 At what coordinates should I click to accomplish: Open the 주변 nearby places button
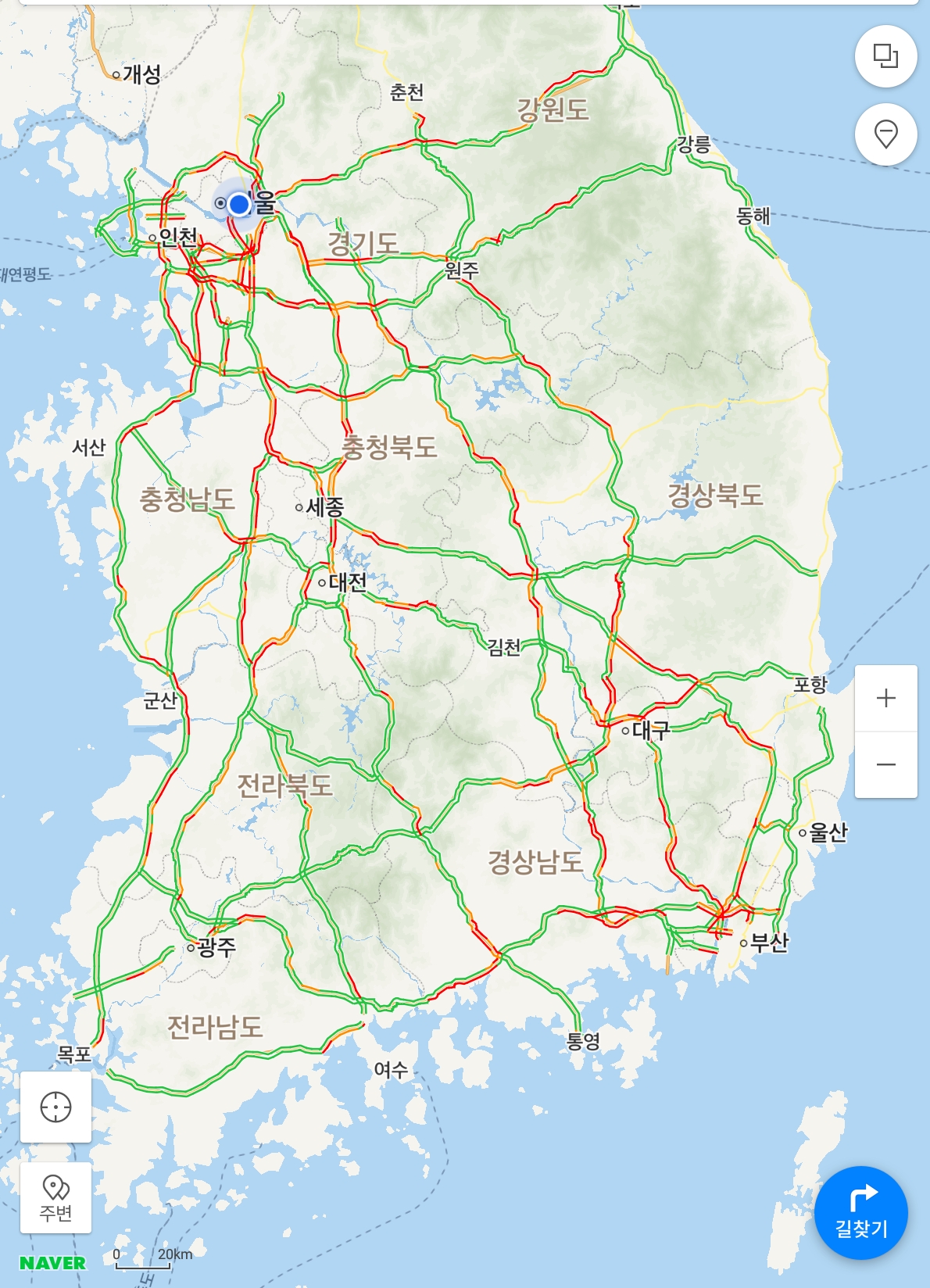[x=55, y=1197]
